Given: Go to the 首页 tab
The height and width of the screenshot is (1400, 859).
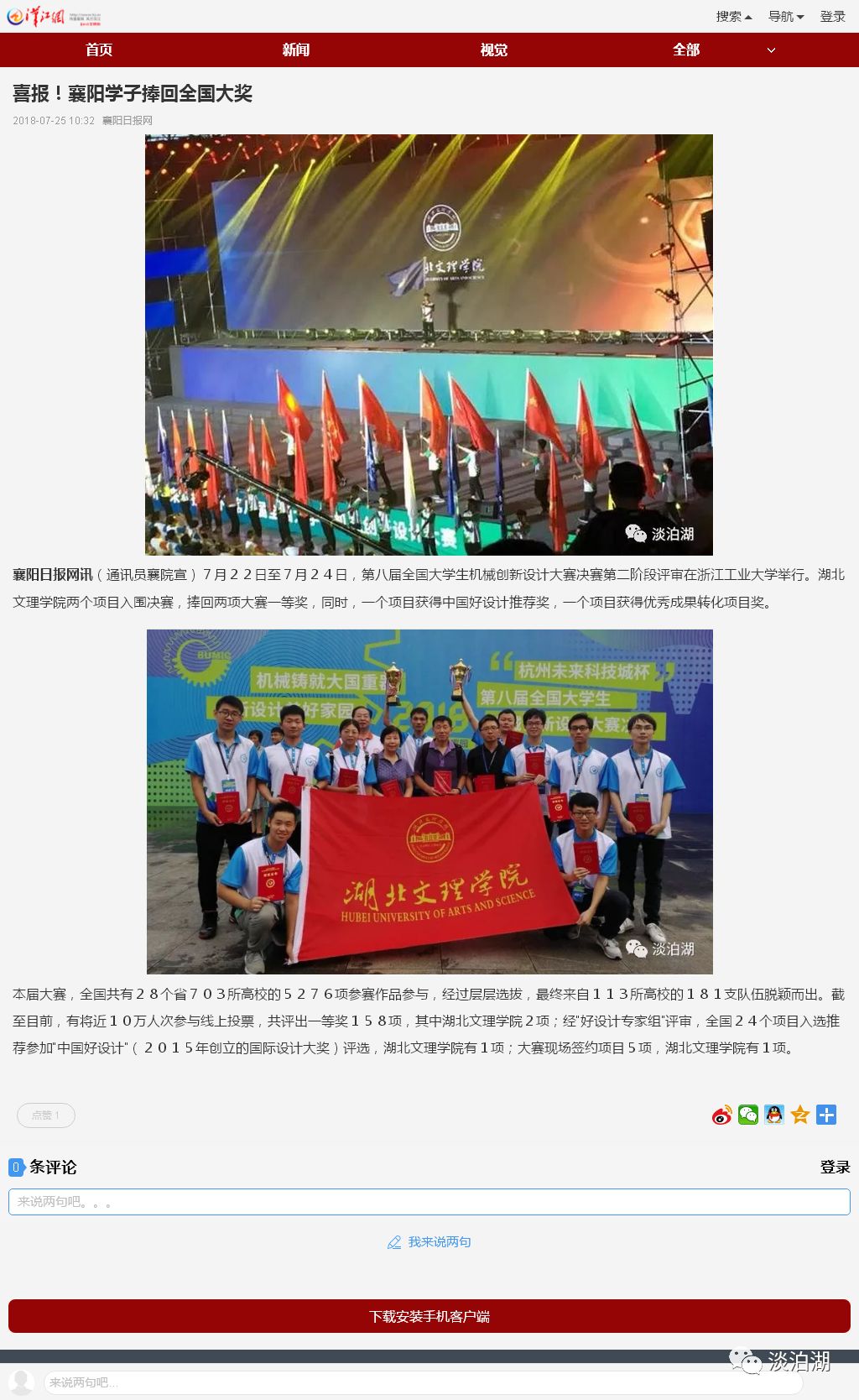Looking at the screenshot, I should [99, 50].
